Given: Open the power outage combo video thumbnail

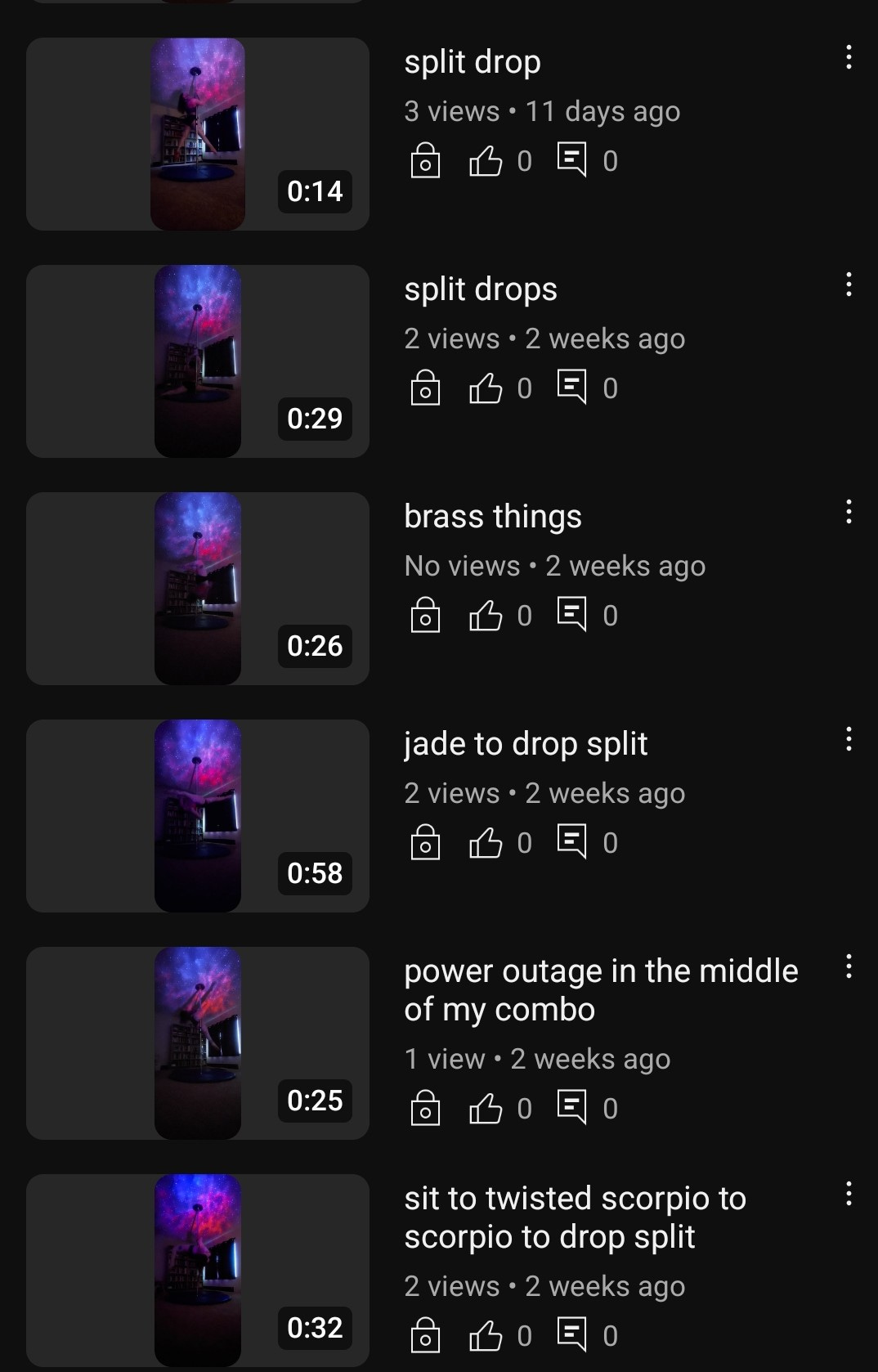Looking at the screenshot, I should [198, 1043].
